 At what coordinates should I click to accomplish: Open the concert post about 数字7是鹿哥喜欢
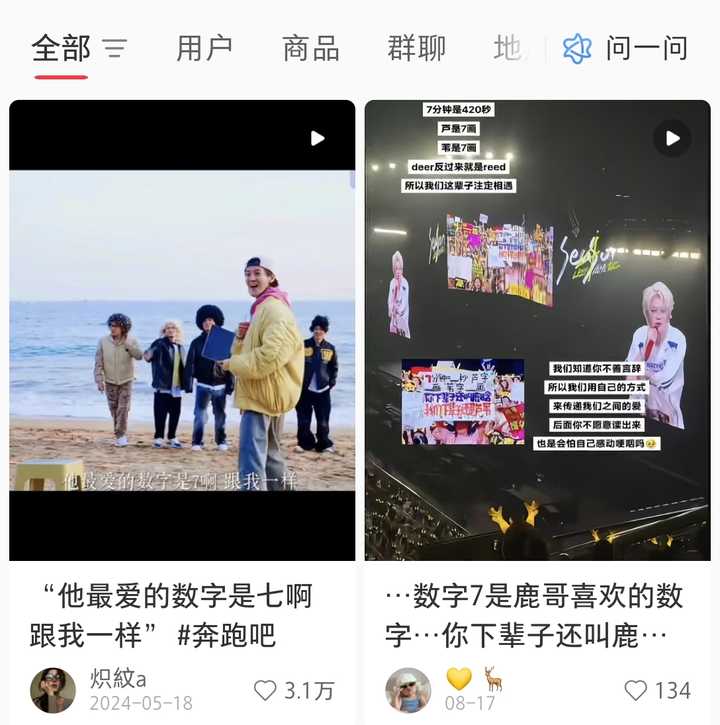point(538,330)
